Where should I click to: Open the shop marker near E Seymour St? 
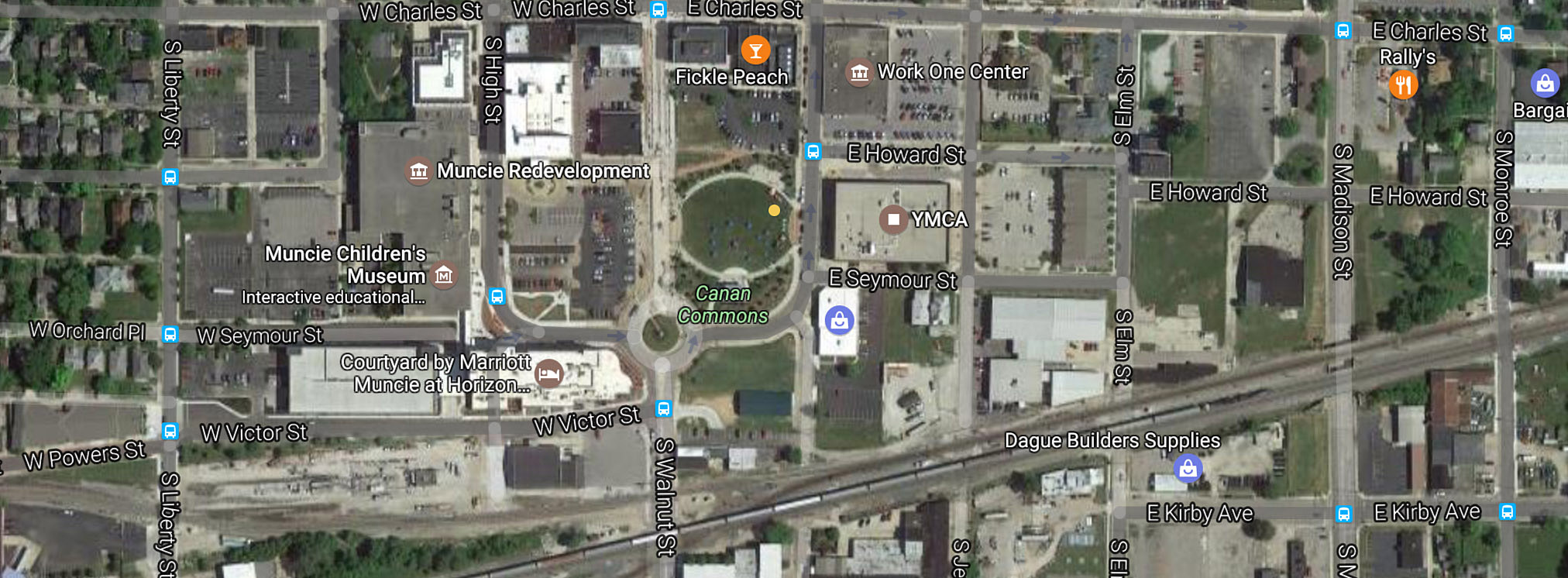pyautogui.click(x=839, y=320)
